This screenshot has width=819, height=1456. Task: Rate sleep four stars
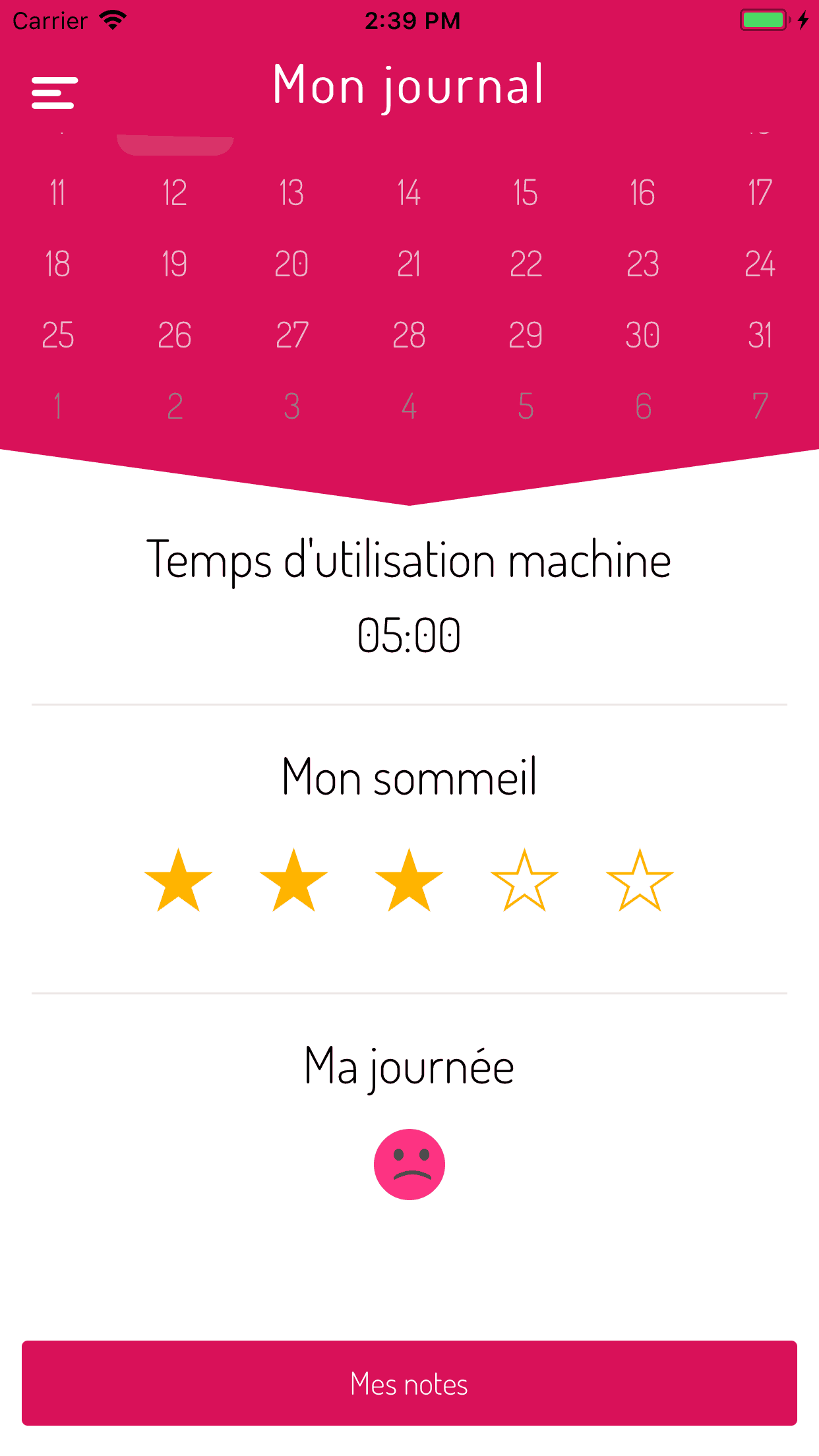coord(524,881)
